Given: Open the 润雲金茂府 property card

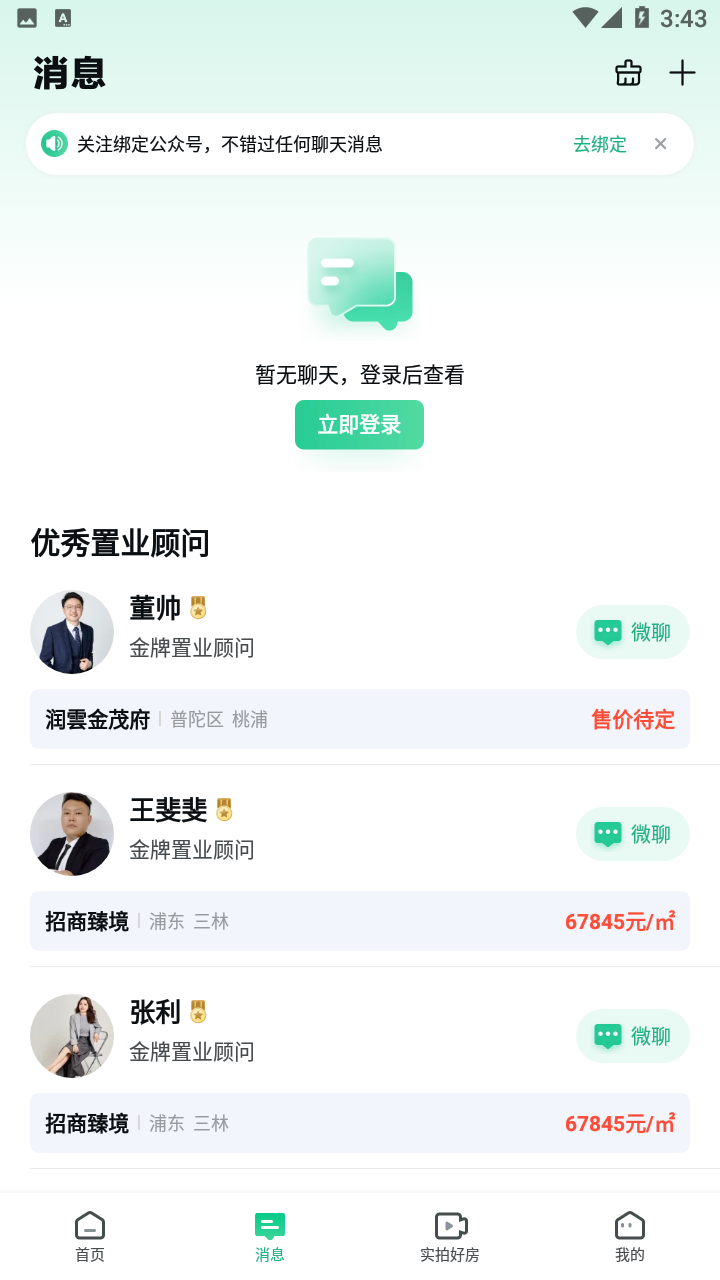Looking at the screenshot, I should coord(359,719).
